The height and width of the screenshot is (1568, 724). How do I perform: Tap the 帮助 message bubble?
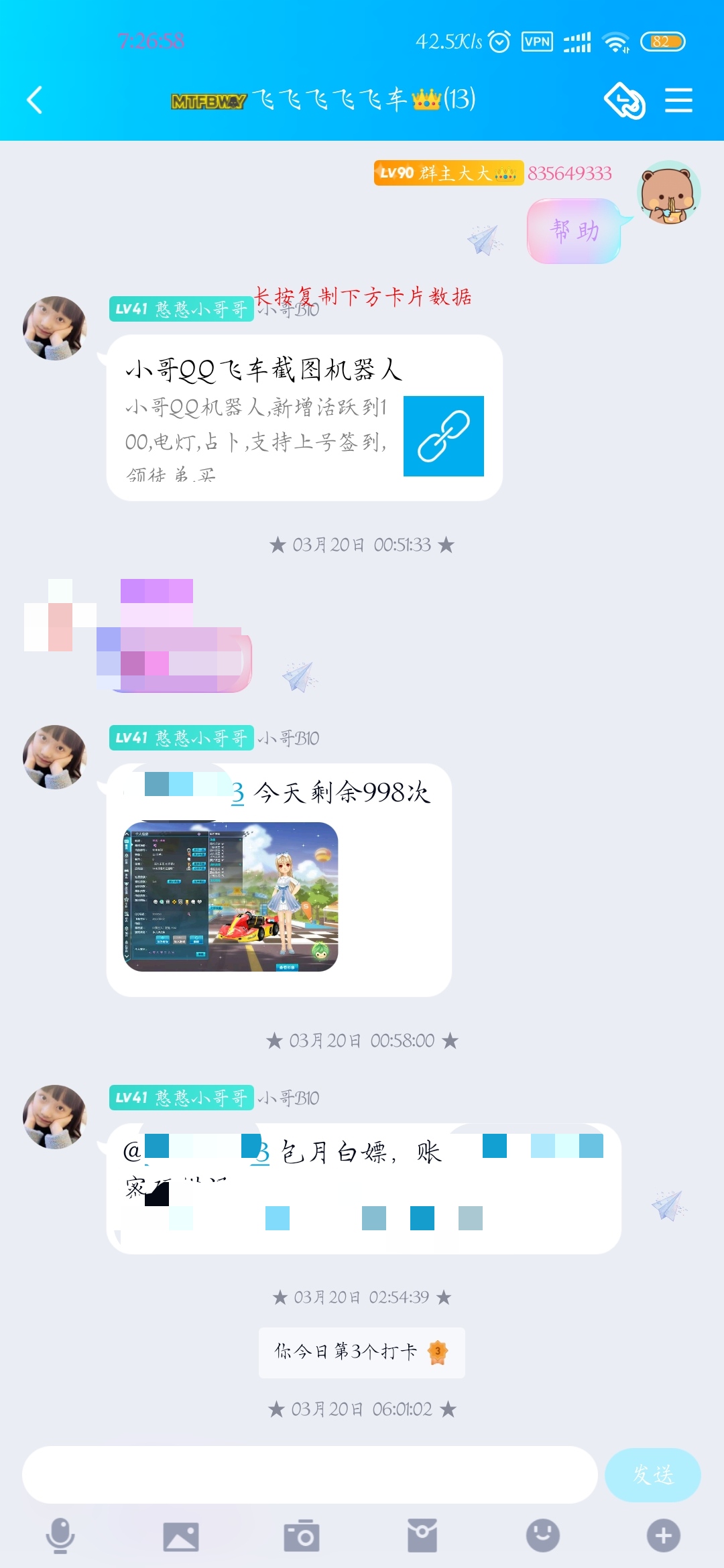(x=575, y=231)
